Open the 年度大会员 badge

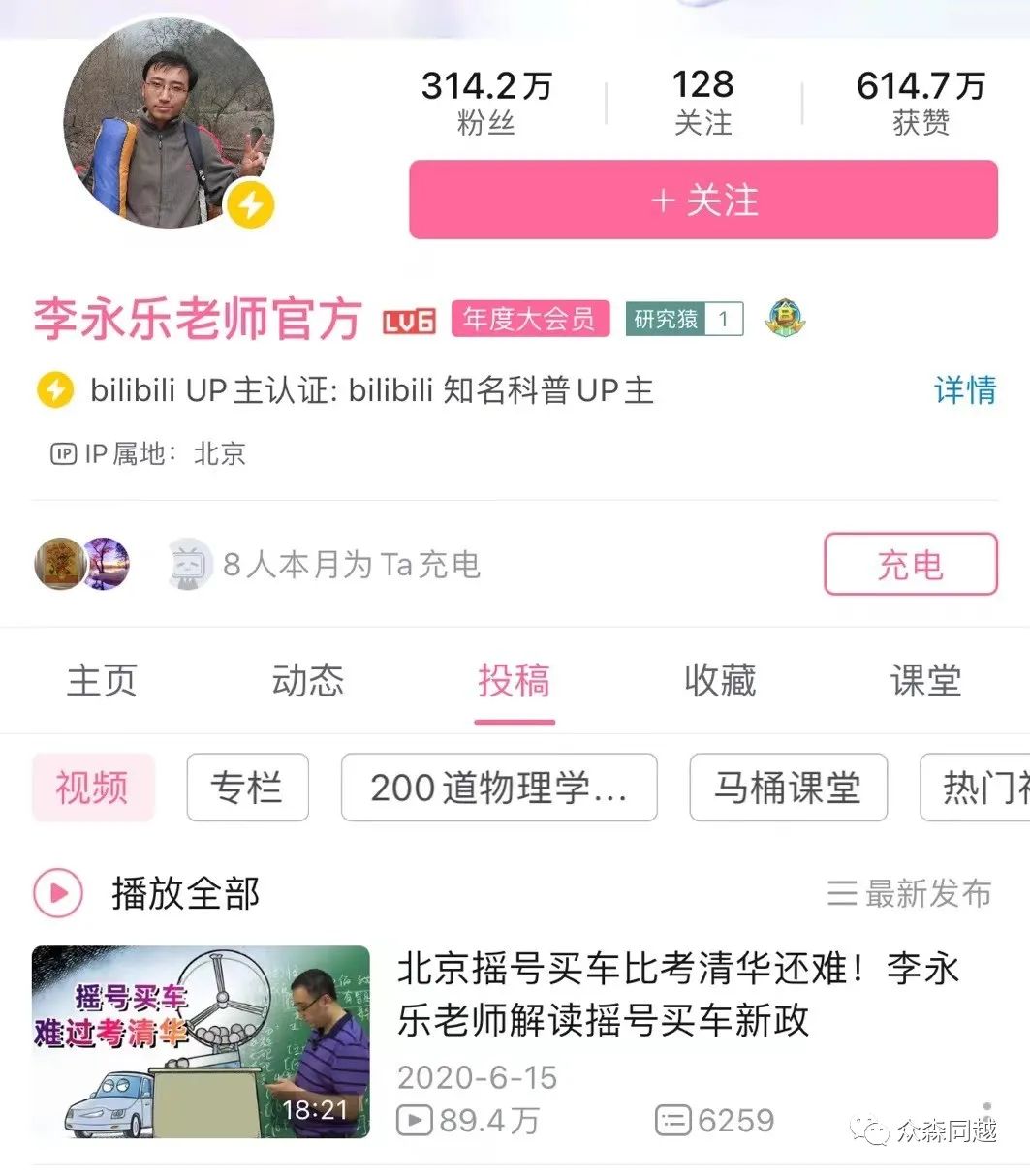click(530, 319)
